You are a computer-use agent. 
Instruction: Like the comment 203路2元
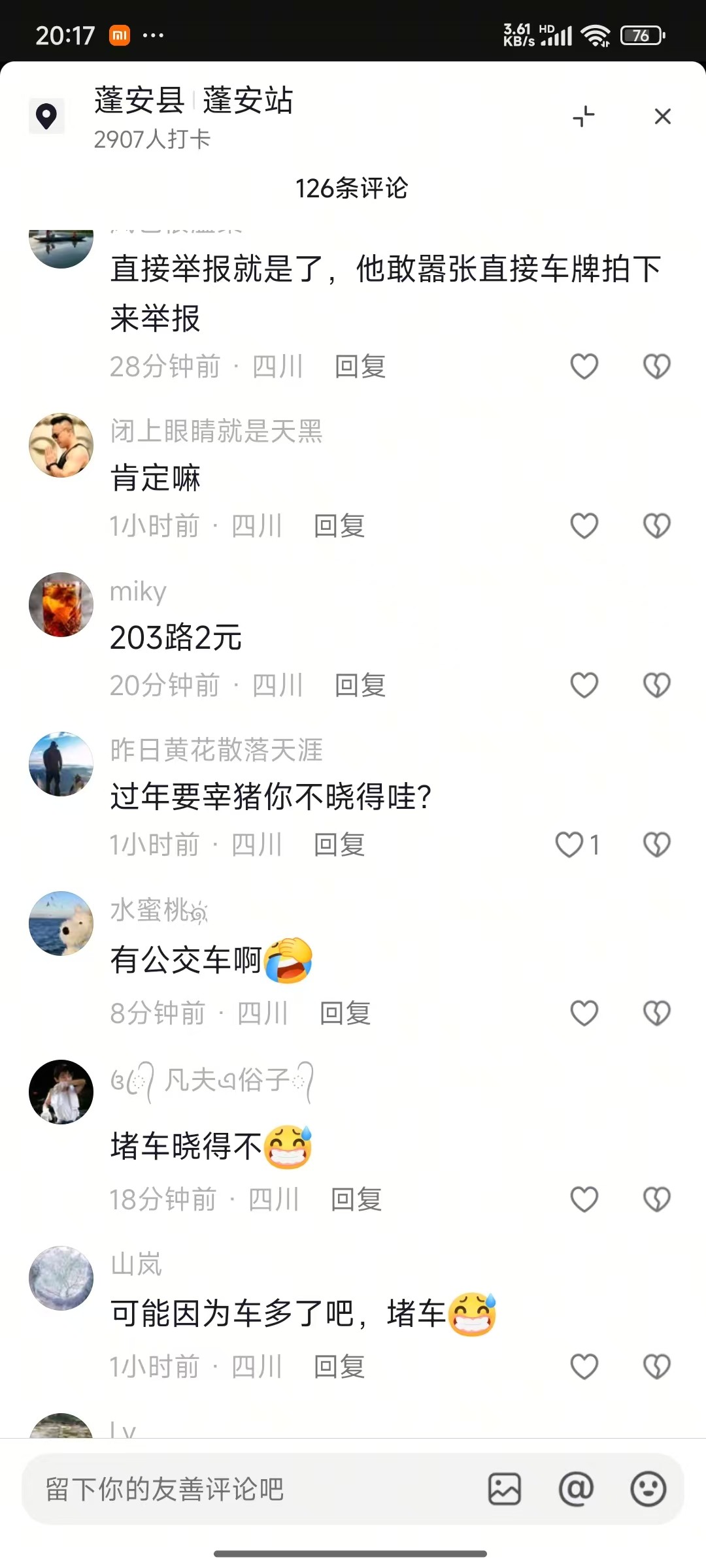[x=582, y=685]
